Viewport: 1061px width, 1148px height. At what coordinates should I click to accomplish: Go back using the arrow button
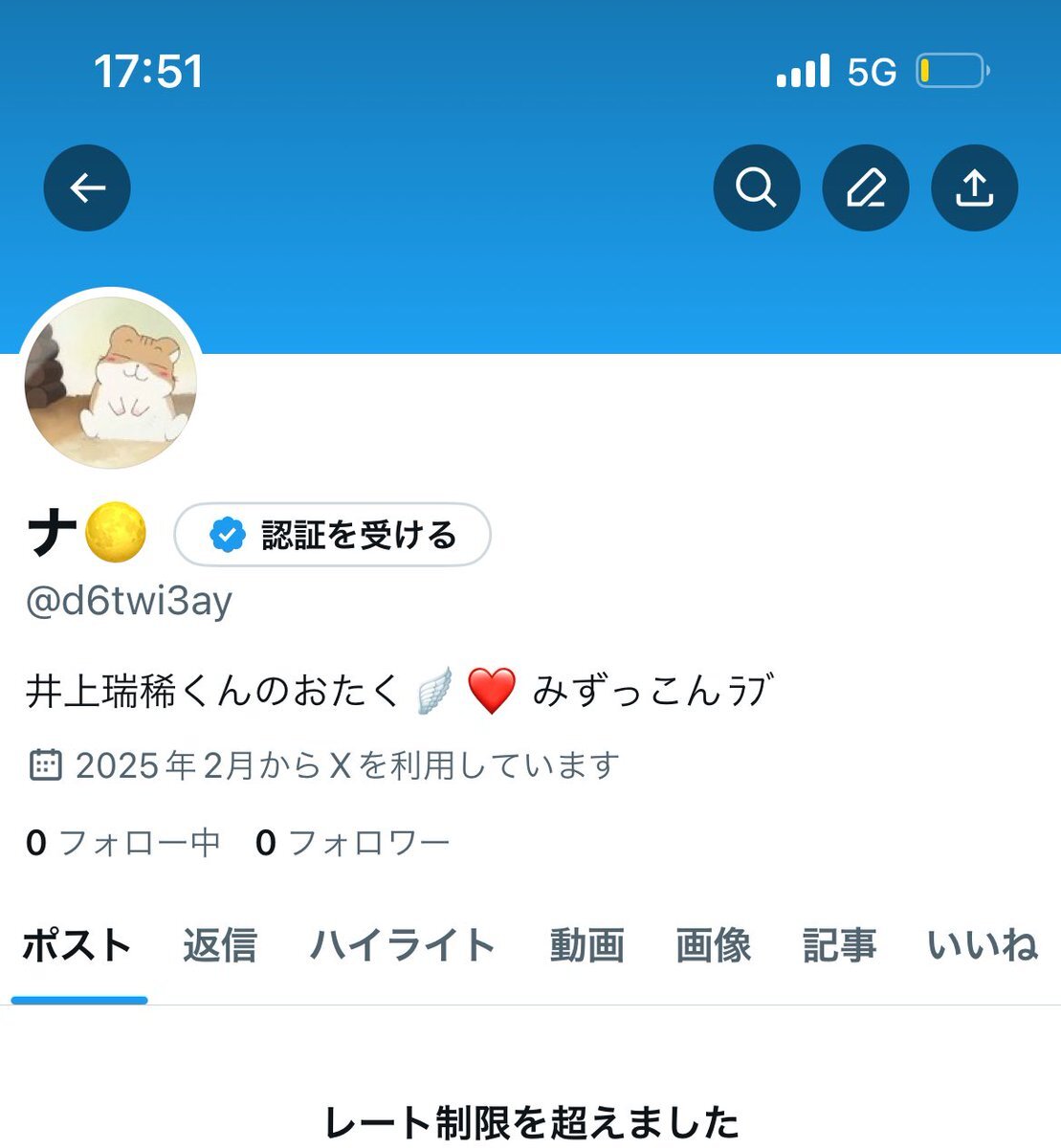point(87,188)
